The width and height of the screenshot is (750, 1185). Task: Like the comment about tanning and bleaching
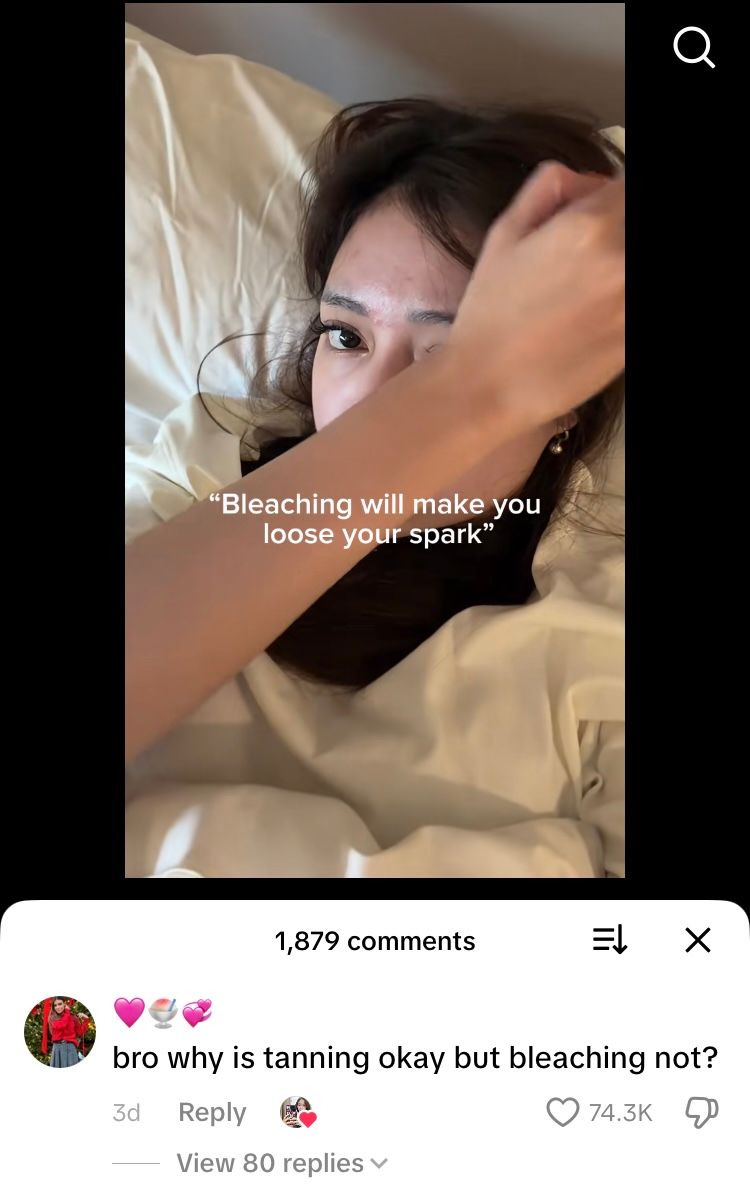pos(564,1112)
